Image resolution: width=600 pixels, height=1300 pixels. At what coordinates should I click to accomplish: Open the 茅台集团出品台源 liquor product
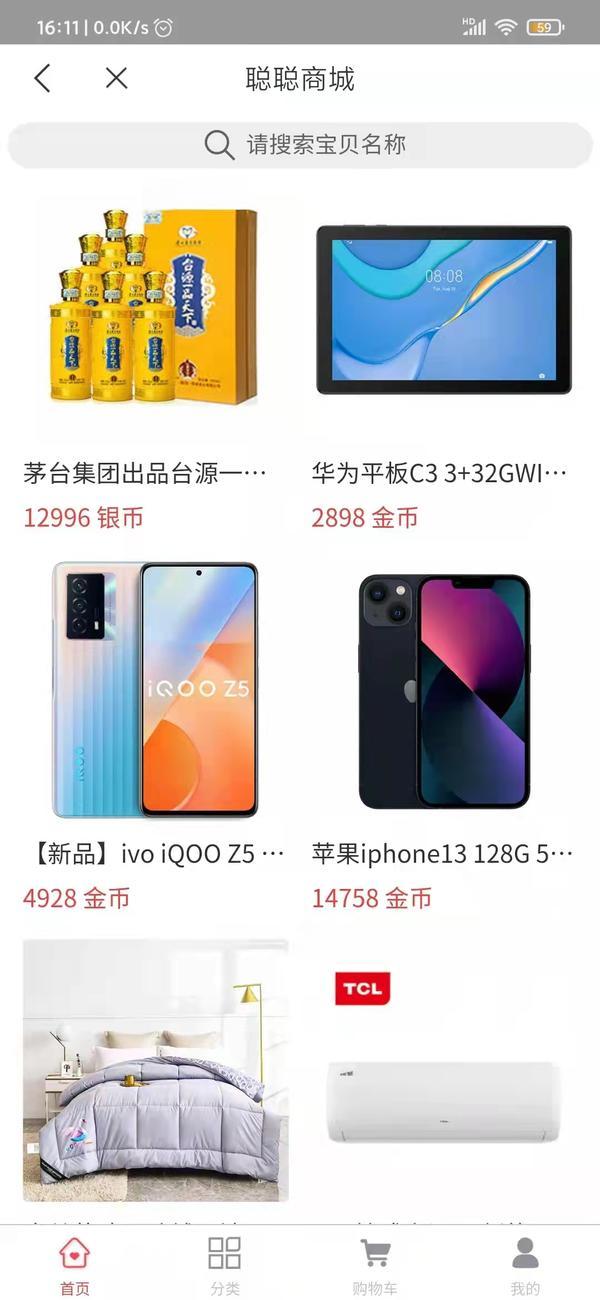153,310
